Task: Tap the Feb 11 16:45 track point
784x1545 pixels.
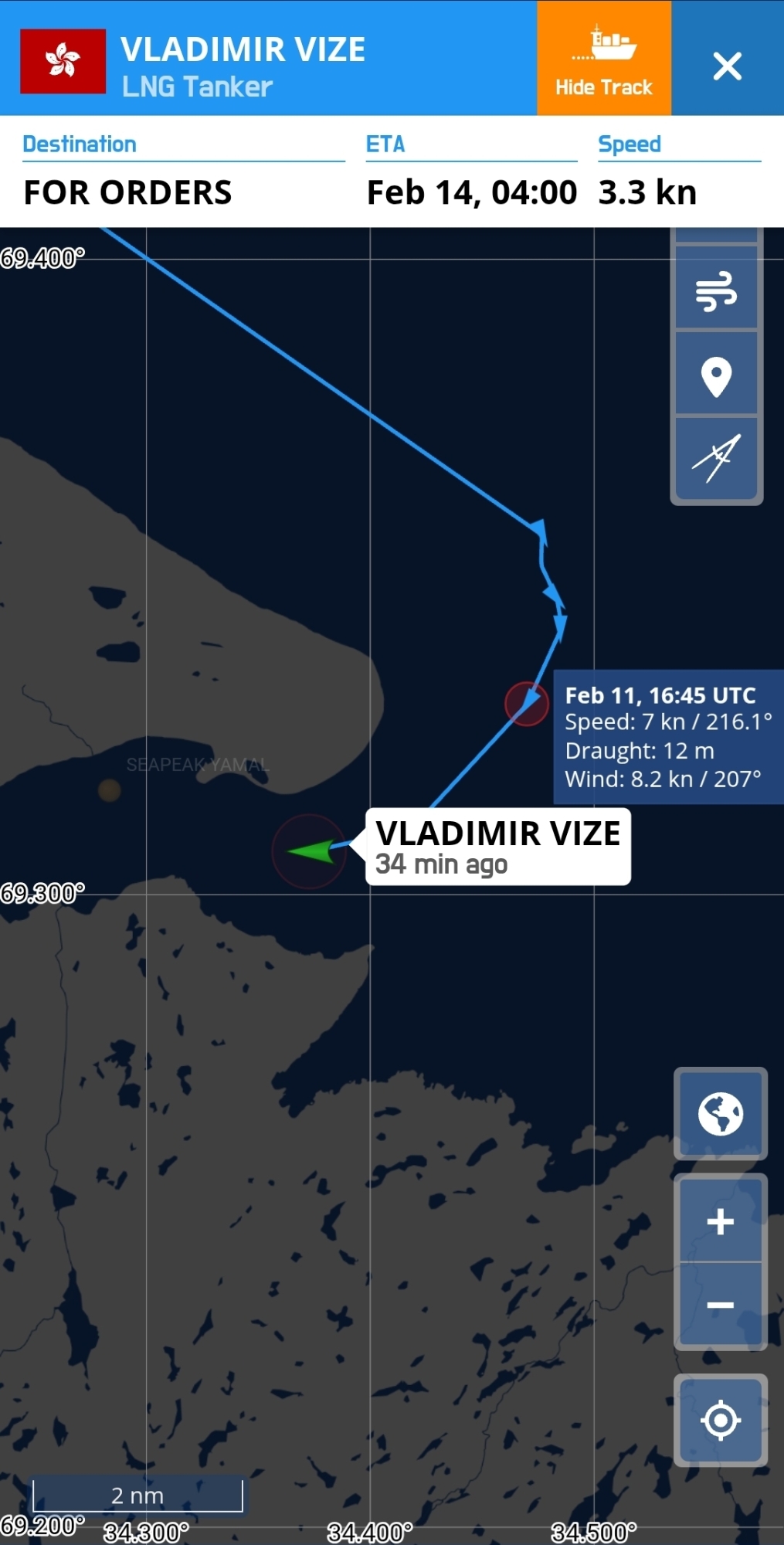Action: pos(527,703)
